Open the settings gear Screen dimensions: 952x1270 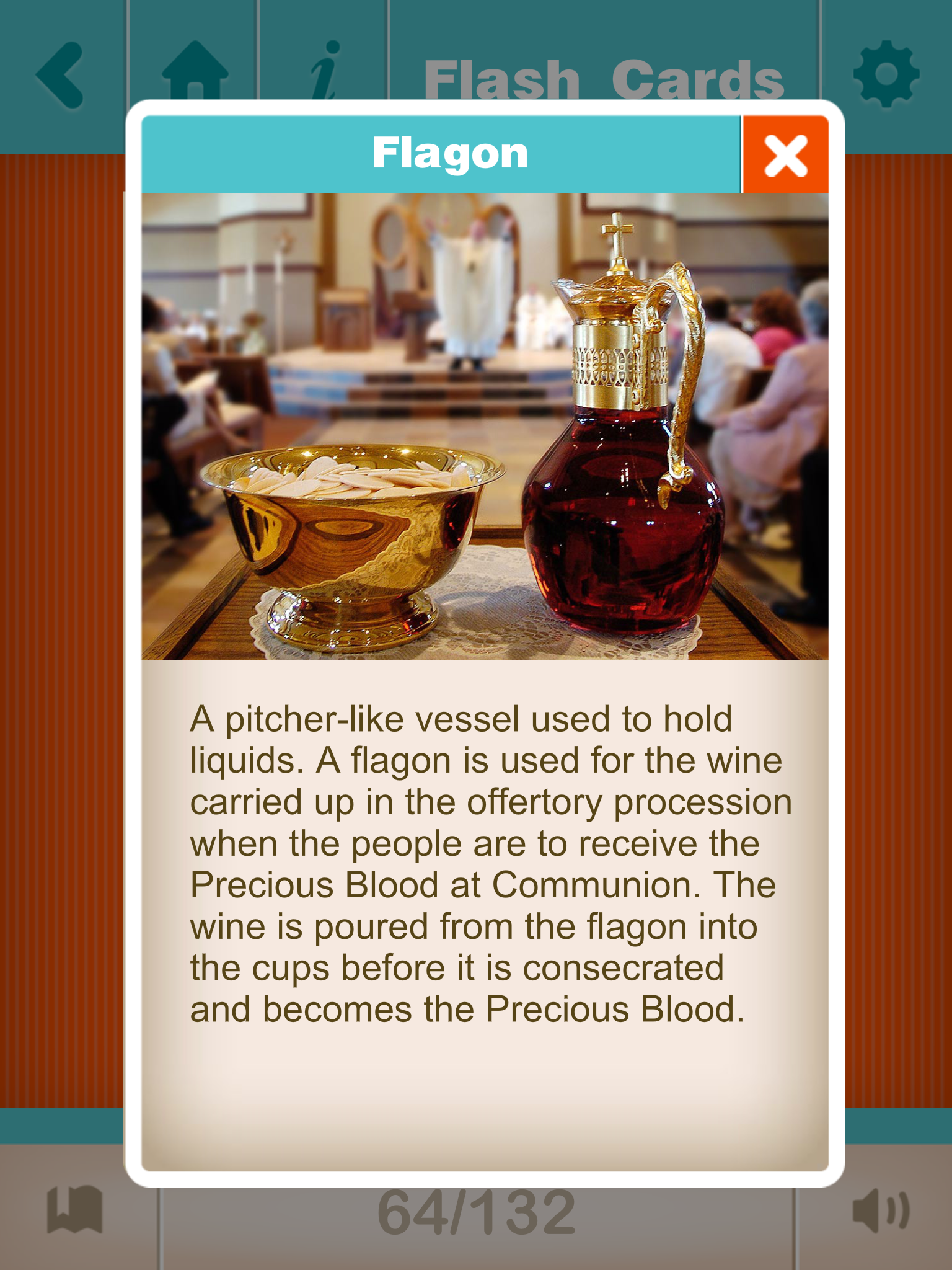click(x=886, y=74)
